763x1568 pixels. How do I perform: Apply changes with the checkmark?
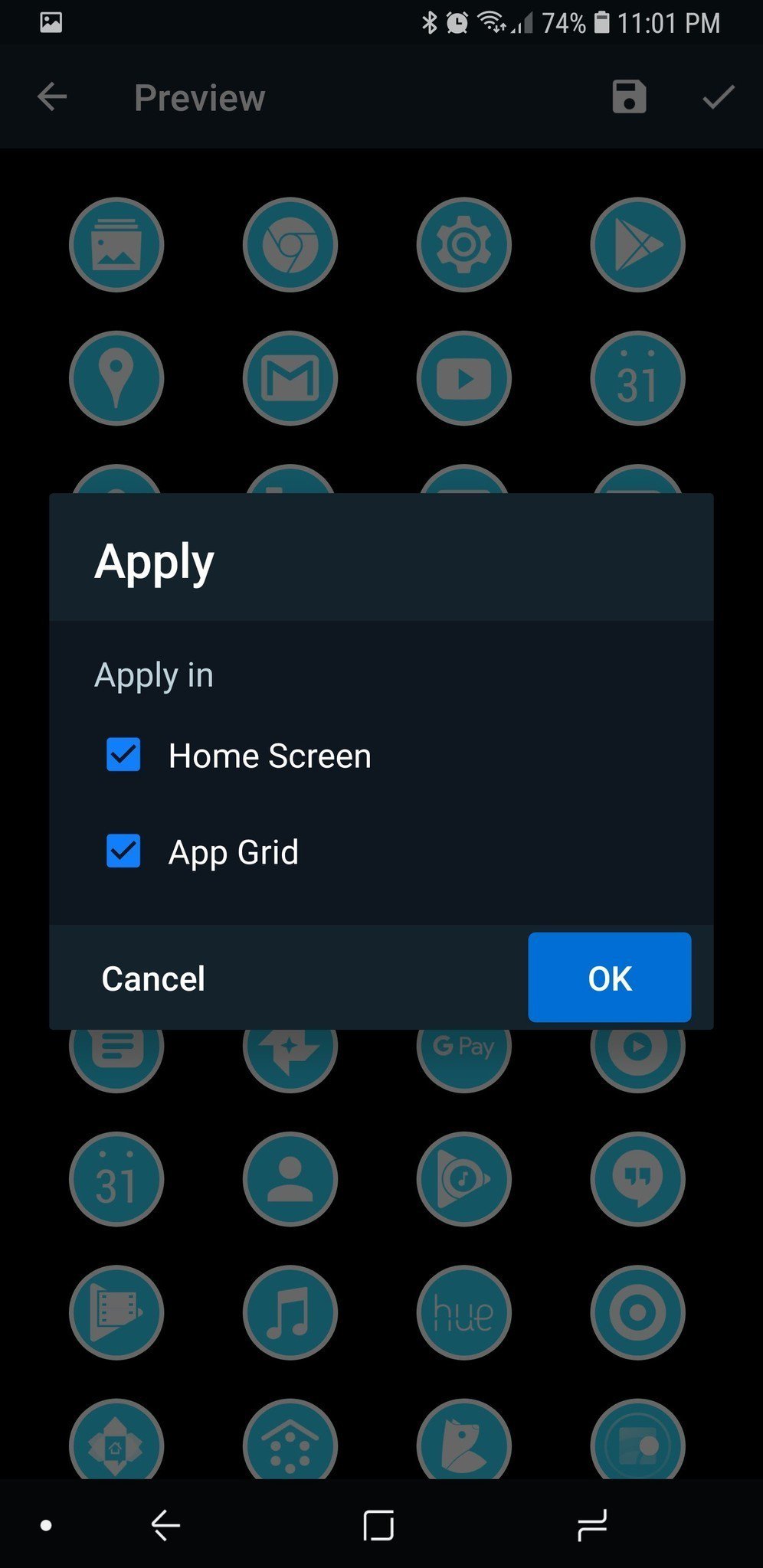point(717,97)
